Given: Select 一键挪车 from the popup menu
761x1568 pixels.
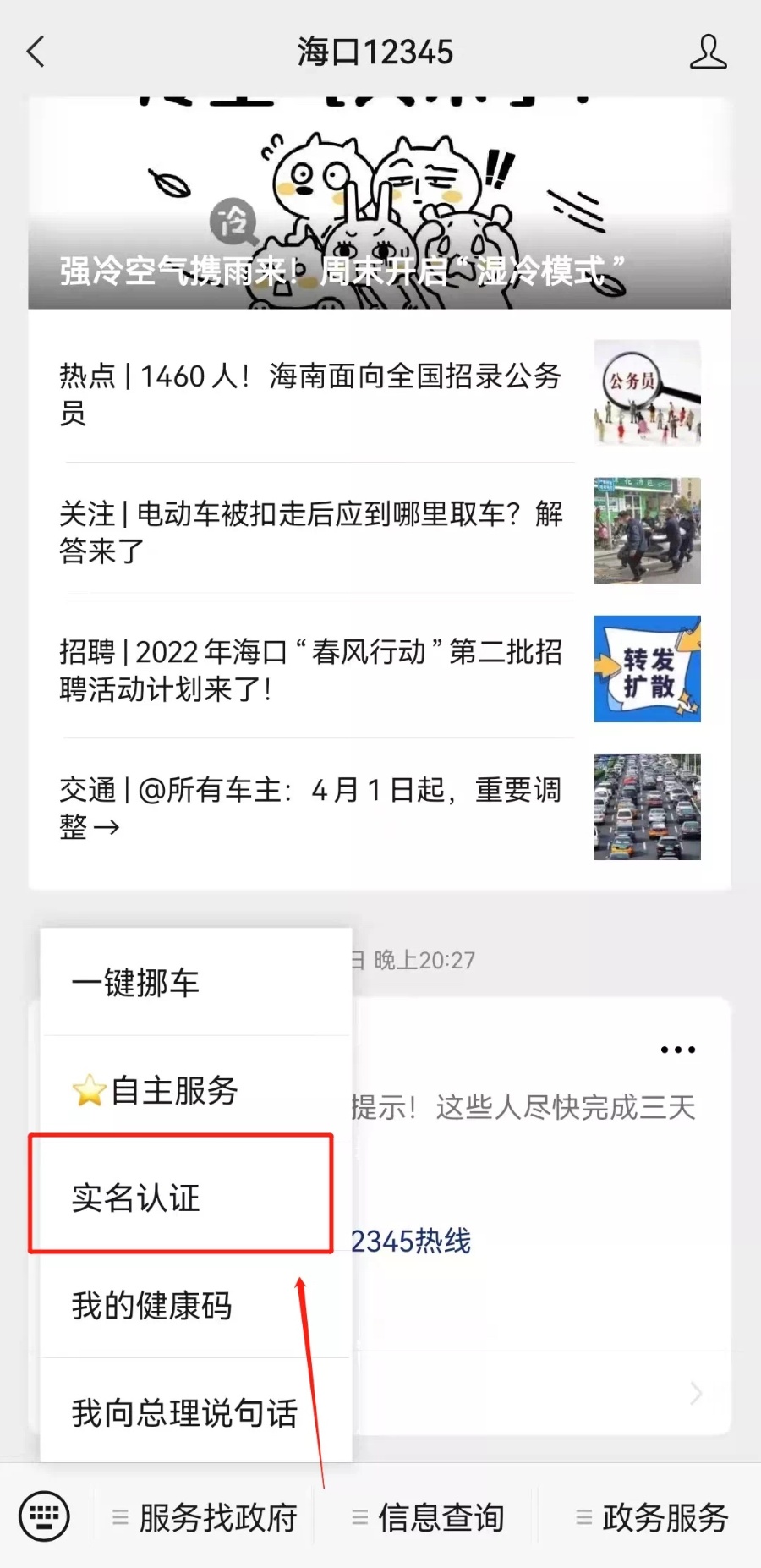Looking at the screenshot, I should (x=194, y=983).
